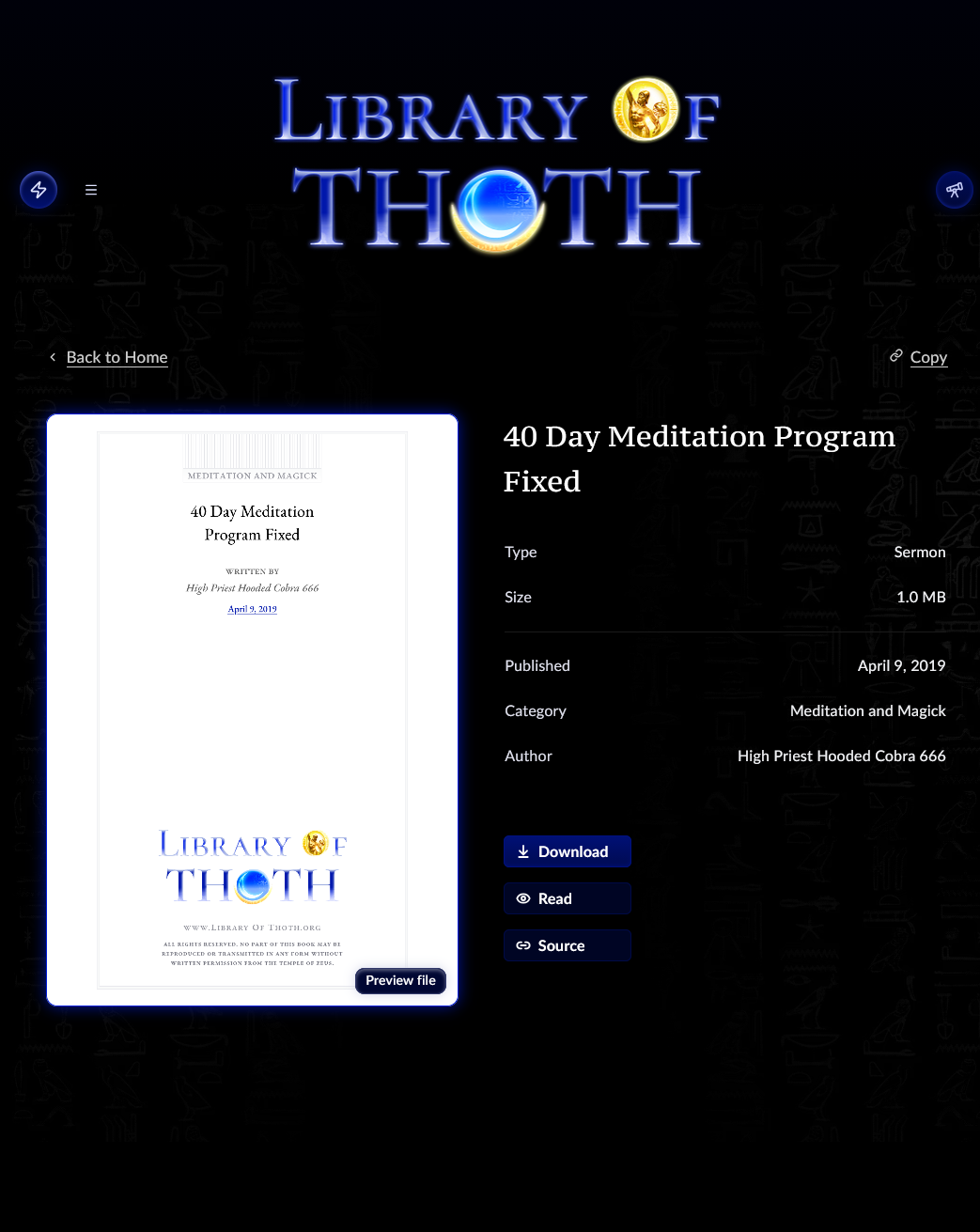Open the hamburger menu
This screenshot has height=1232, width=980.
pyautogui.click(x=91, y=190)
